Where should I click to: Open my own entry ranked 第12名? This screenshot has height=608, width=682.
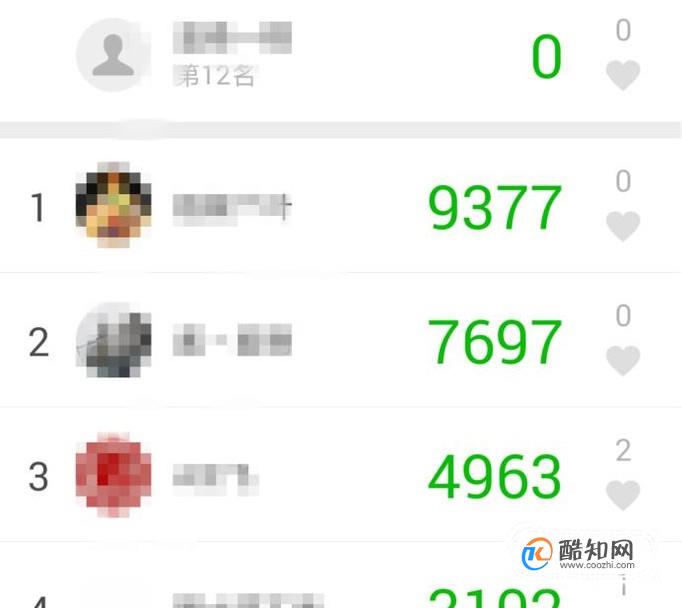coord(341,57)
